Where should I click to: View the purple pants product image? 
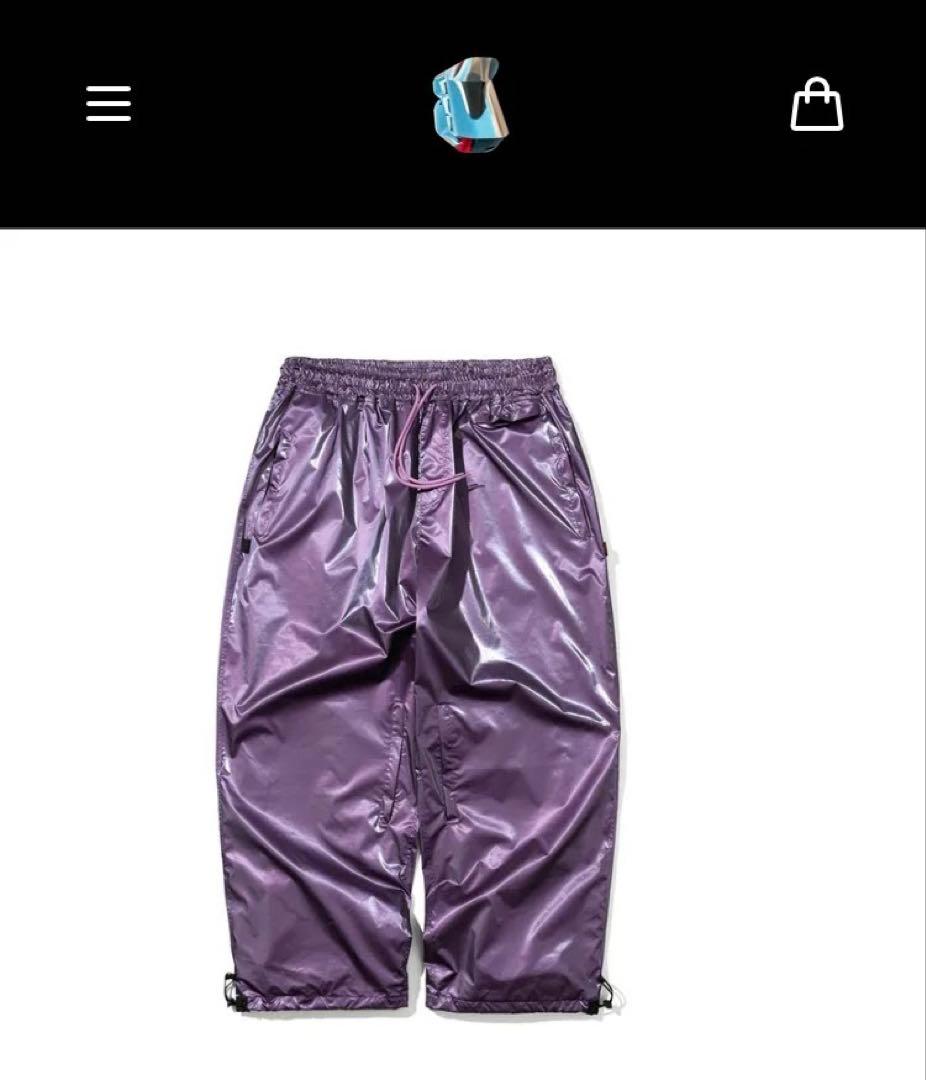tap(420, 680)
